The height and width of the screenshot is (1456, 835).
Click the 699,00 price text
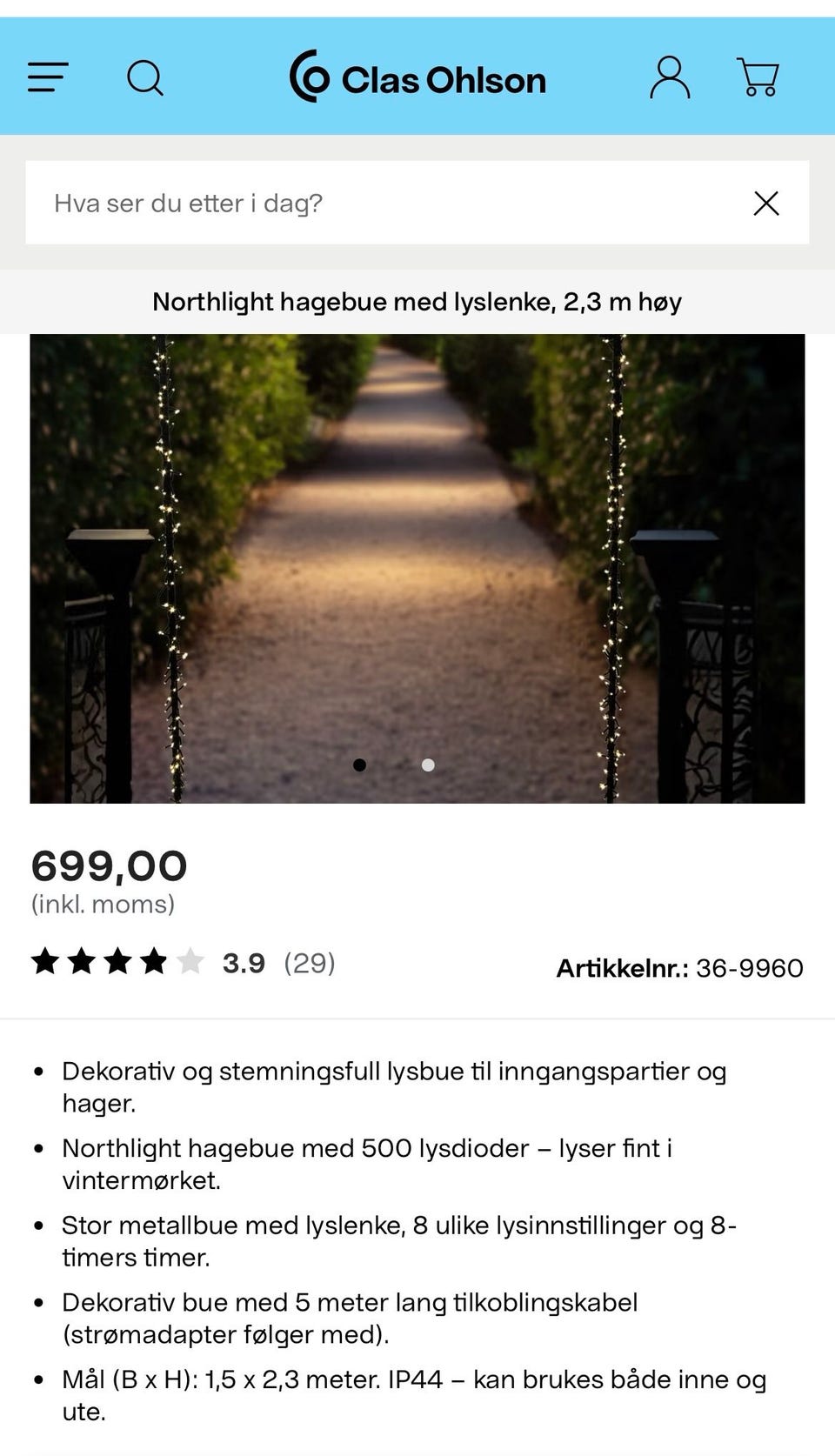pos(109,866)
